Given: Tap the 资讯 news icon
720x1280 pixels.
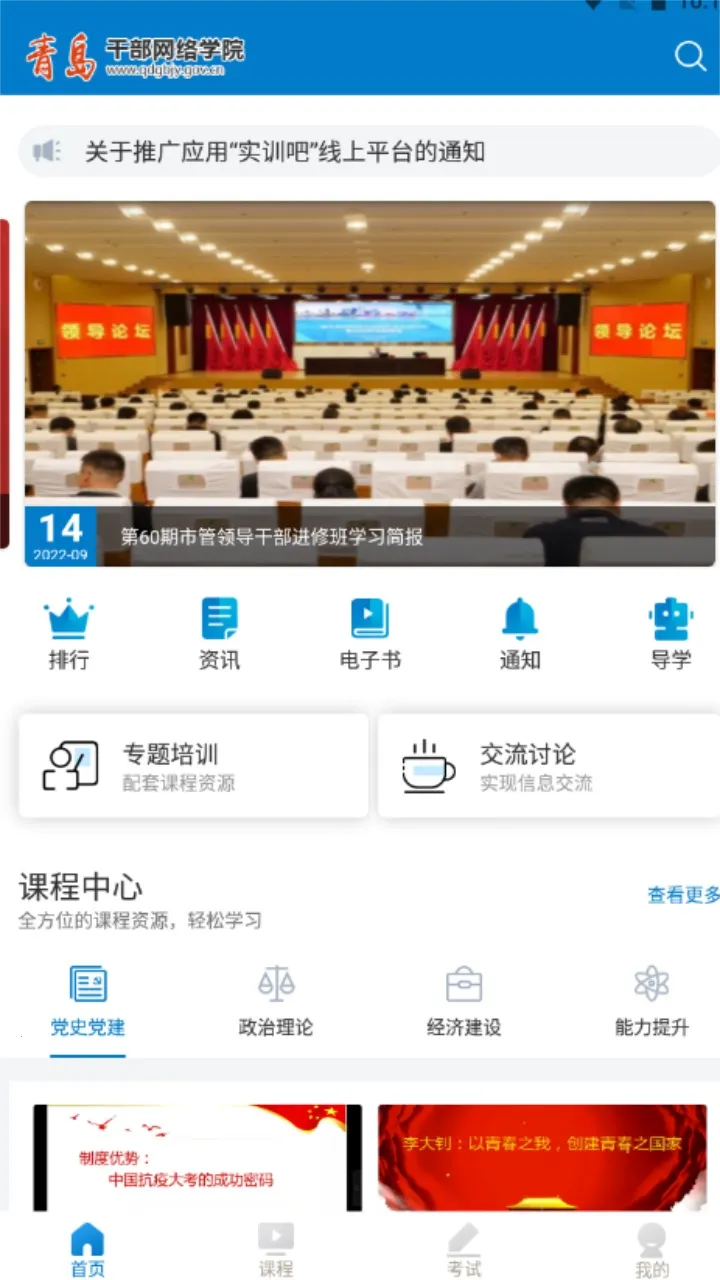Looking at the screenshot, I should [219, 630].
